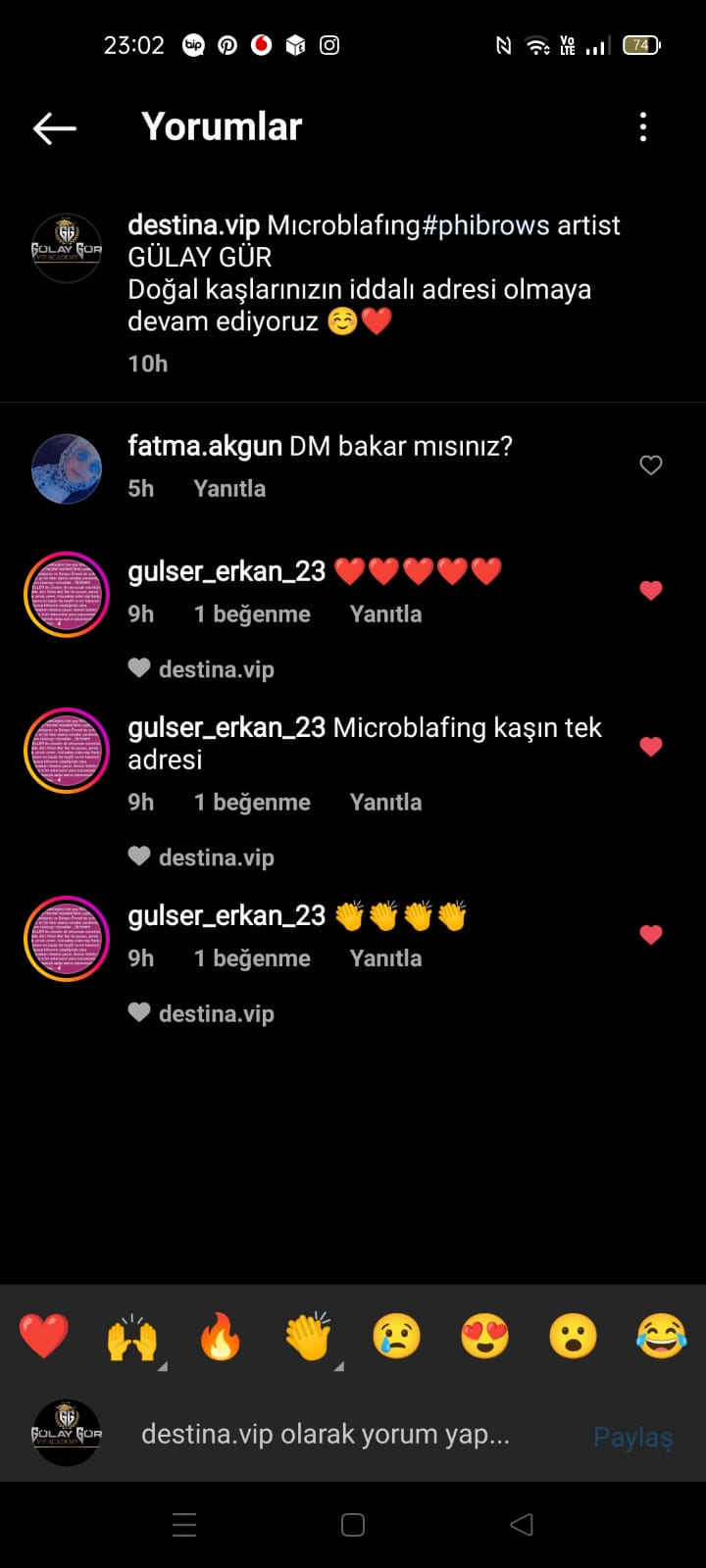Insert the surprised face quick emoji
The image size is (706, 1568).
(x=574, y=1337)
